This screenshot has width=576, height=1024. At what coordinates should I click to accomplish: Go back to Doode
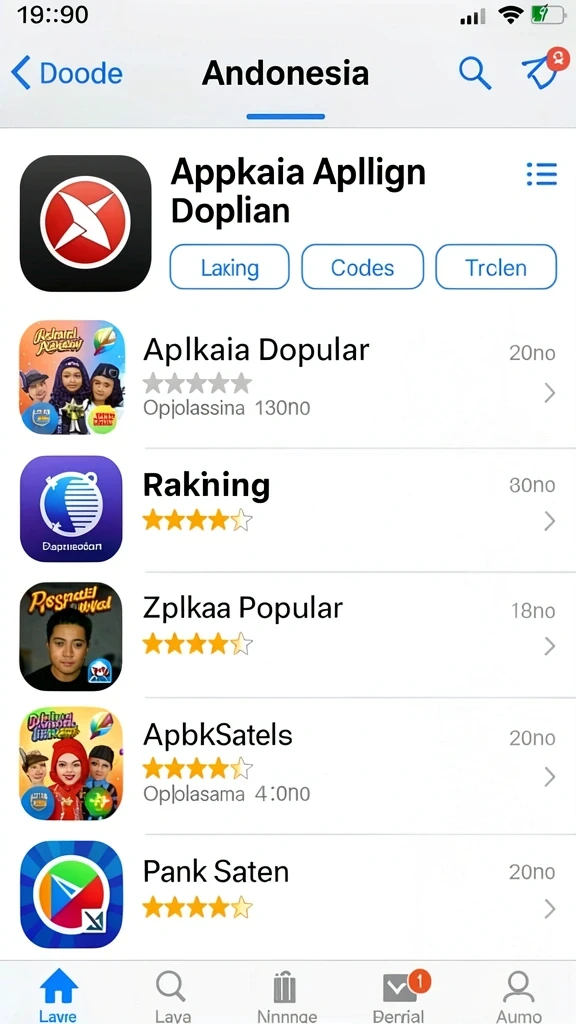[x=67, y=72]
